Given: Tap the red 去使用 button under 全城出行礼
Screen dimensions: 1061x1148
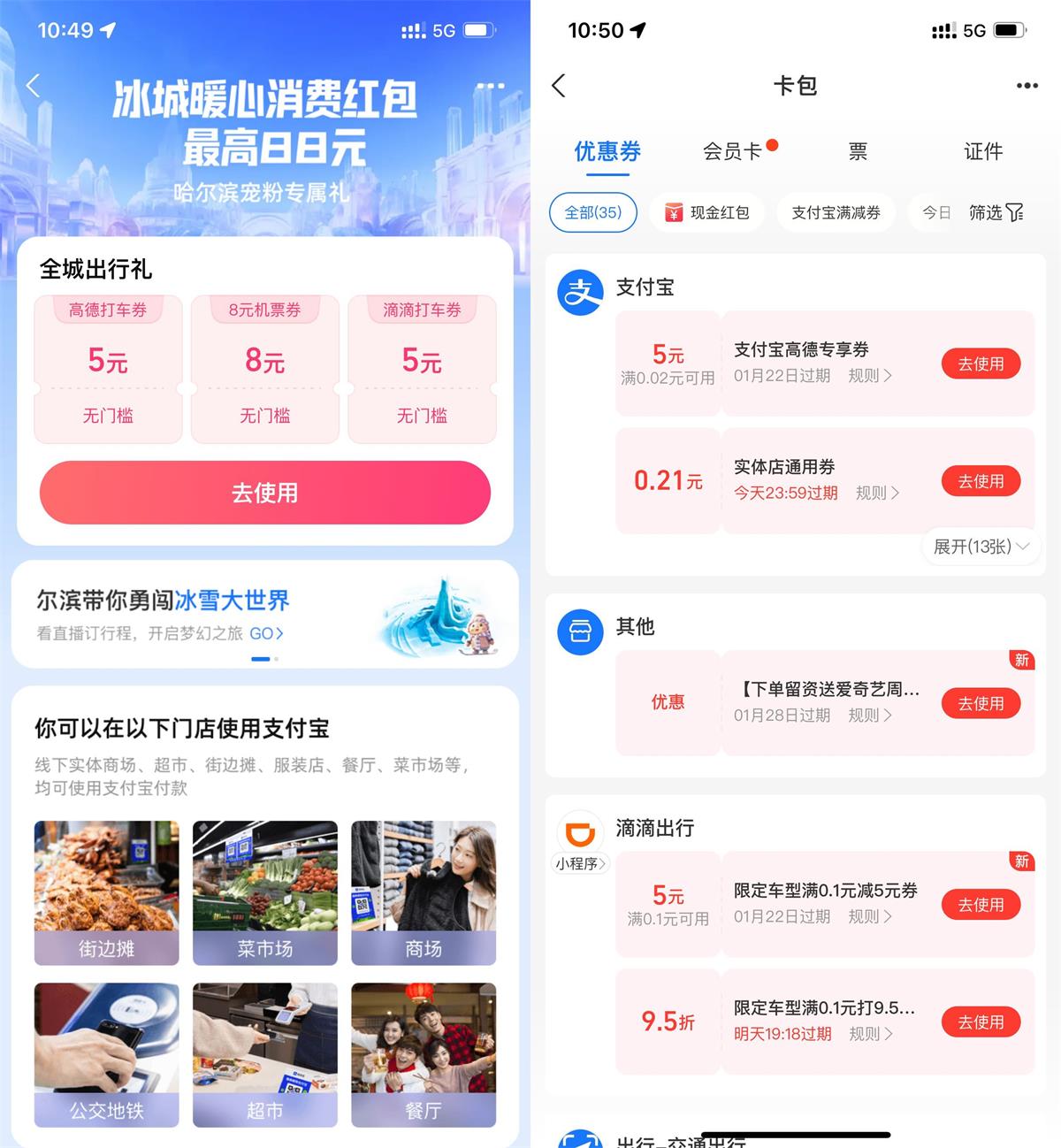Looking at the screenshot, I should (x=264, y=493).
